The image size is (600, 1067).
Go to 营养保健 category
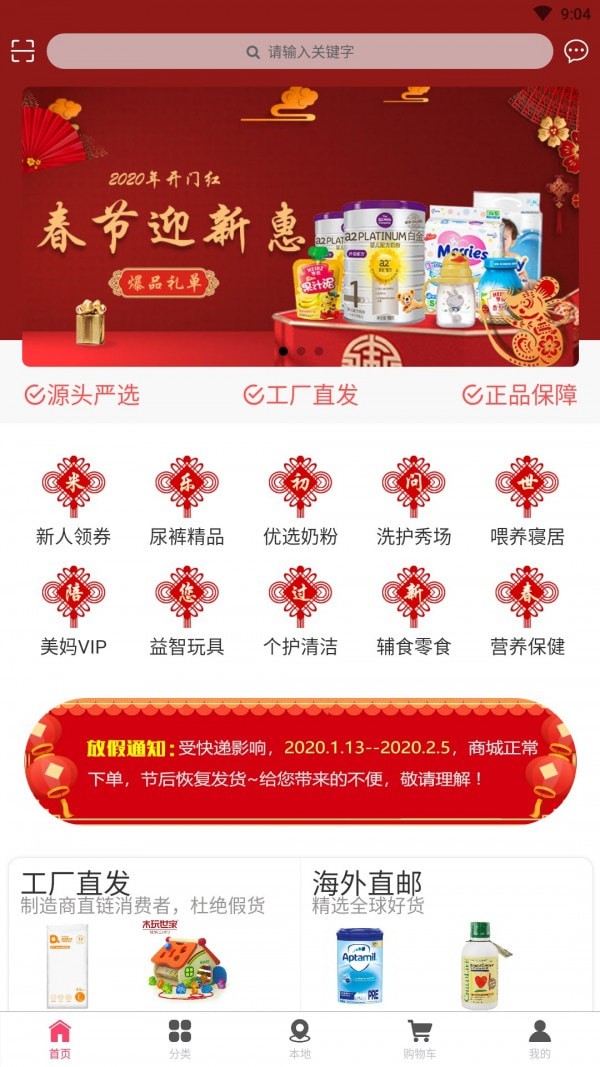coord(527,610)
